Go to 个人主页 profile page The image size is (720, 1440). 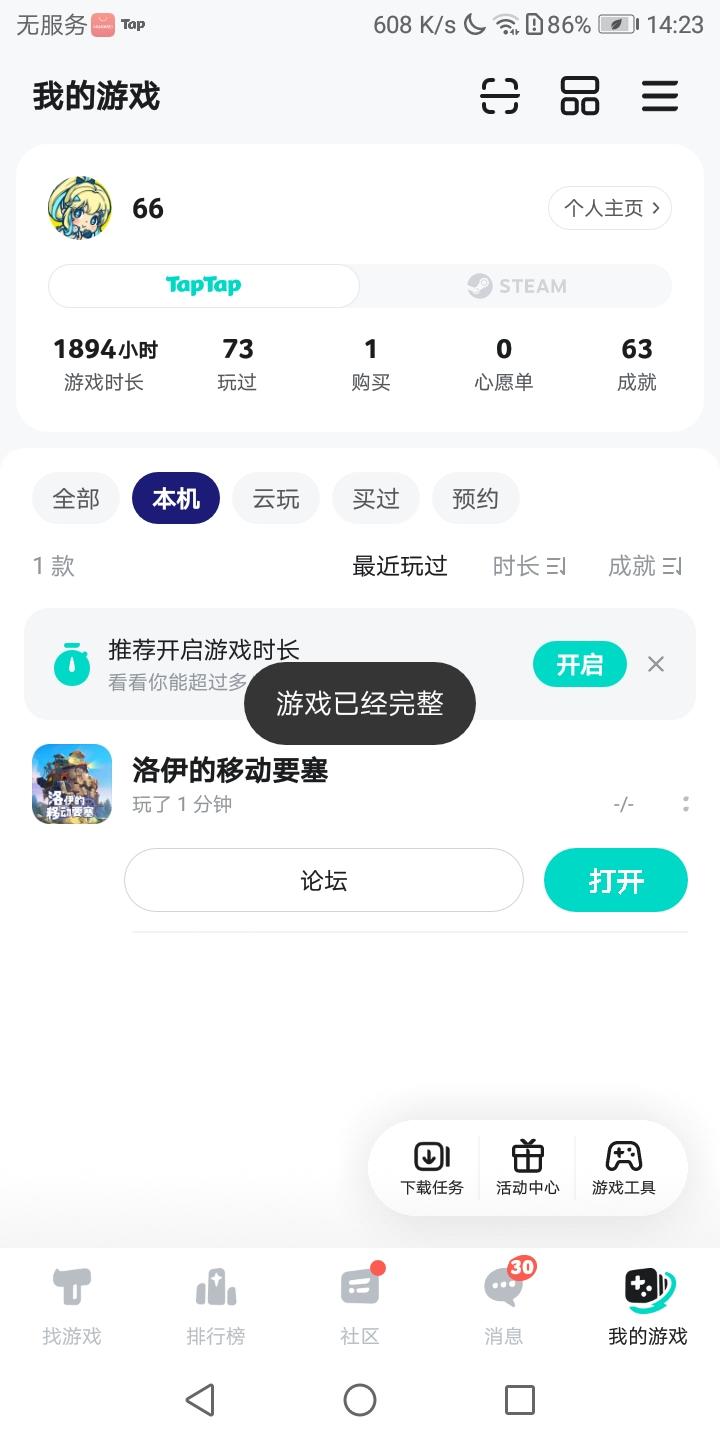[x=610, y=208]
